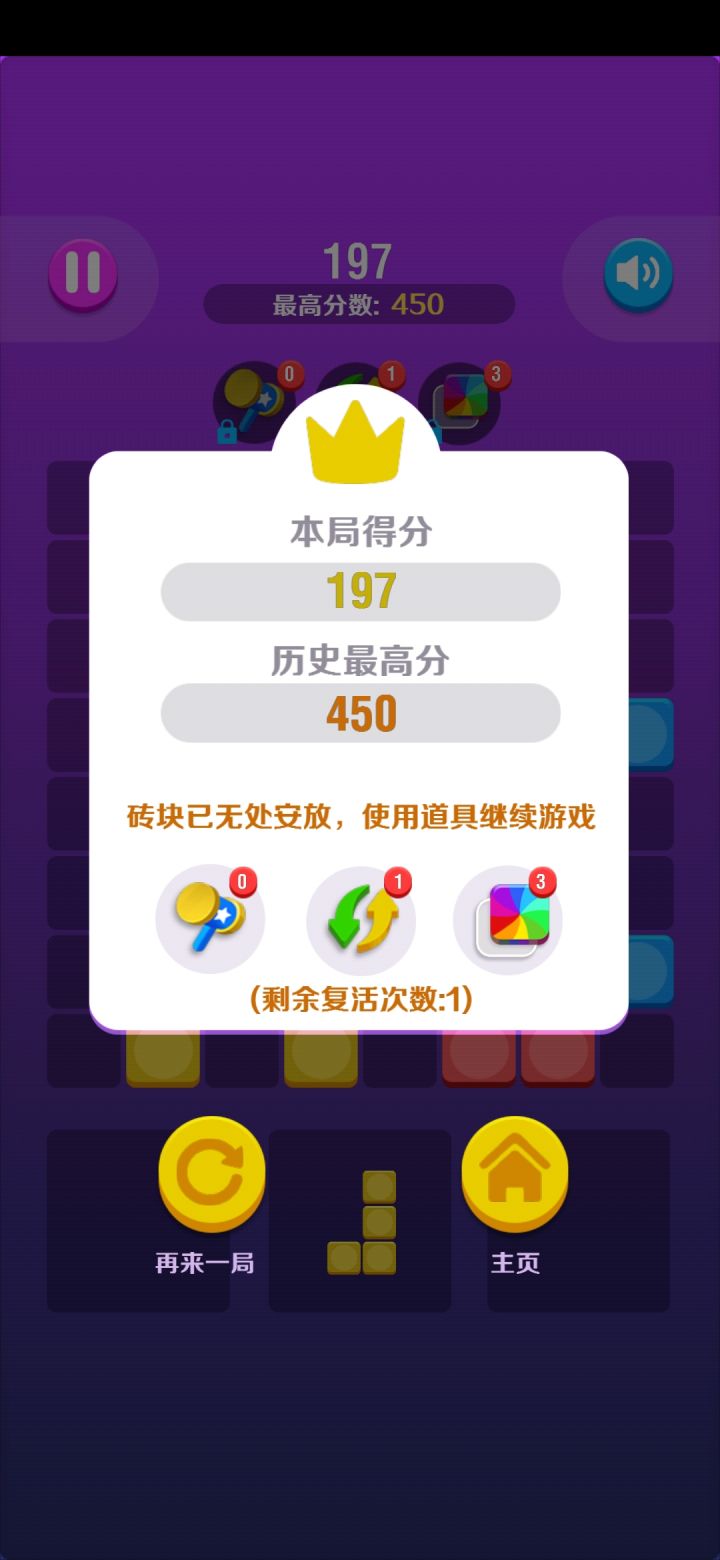This screenshot has height=1560, width=720.
Task: Activate the green refresh arrows prop
Action: pyautogui.click(x=362, y=918)
